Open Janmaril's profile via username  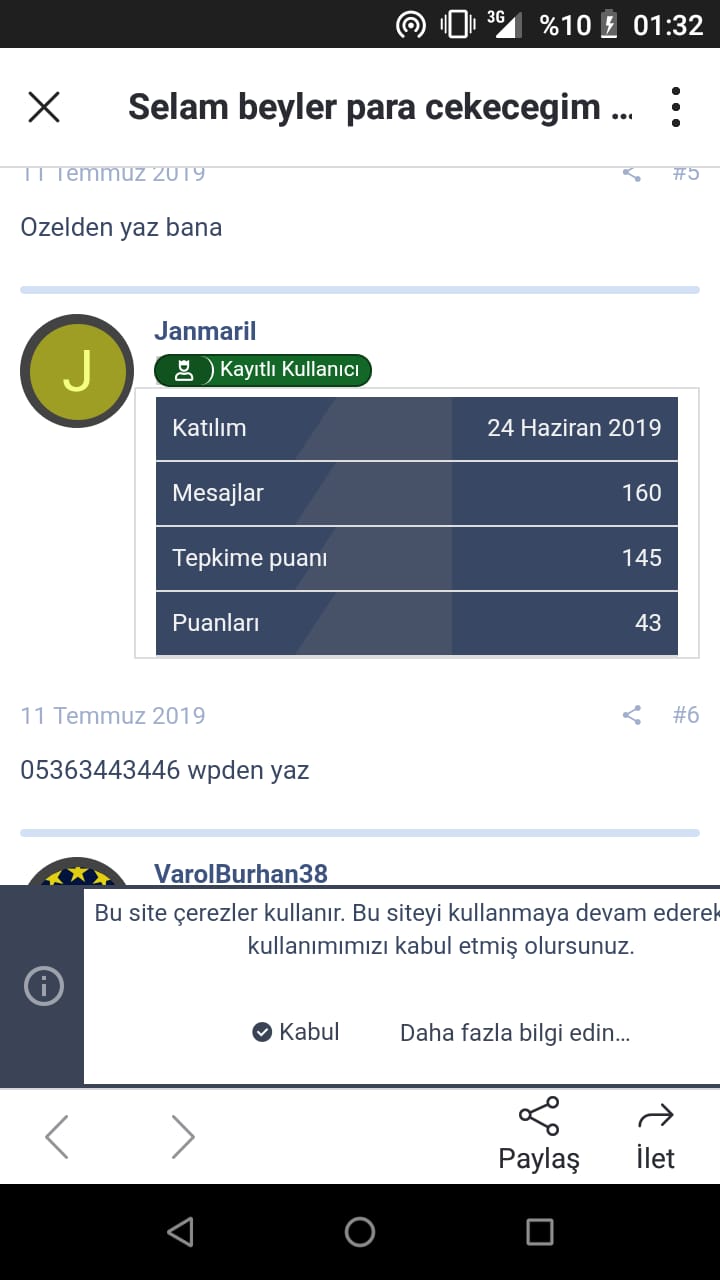(x=205, y=331)
